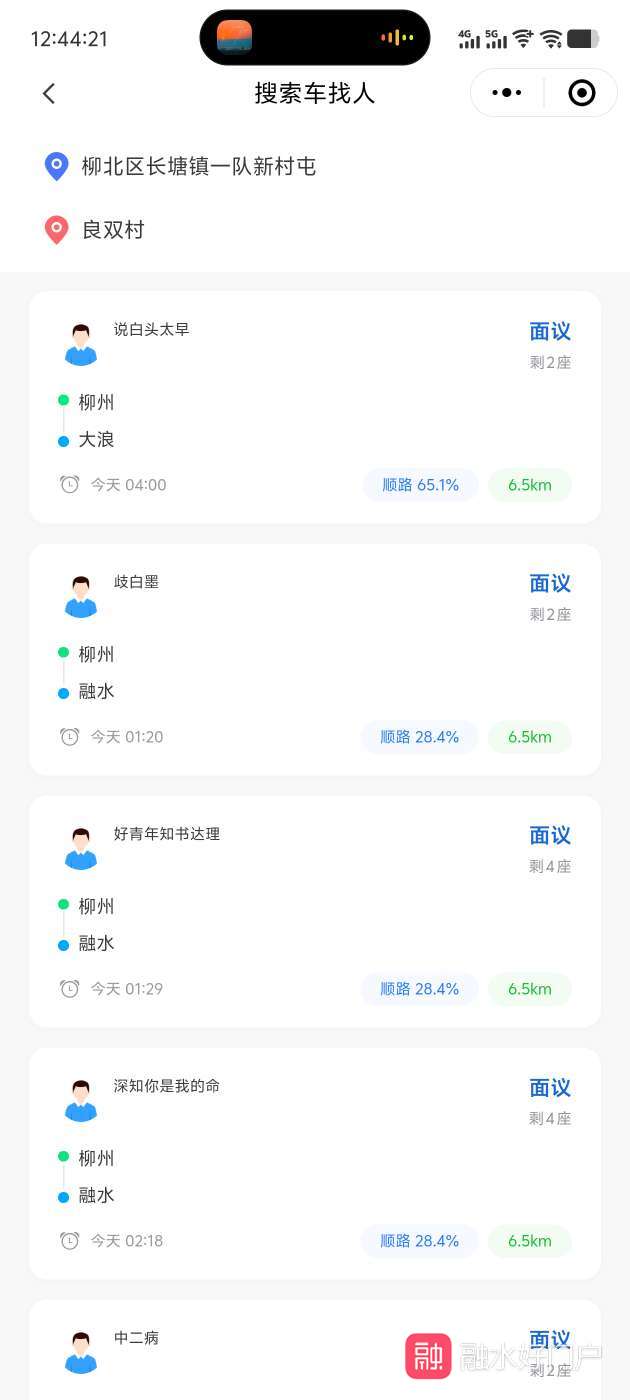
Task: View the ride posted by 深知你是我的命
Action: (x=315, y=1163)
